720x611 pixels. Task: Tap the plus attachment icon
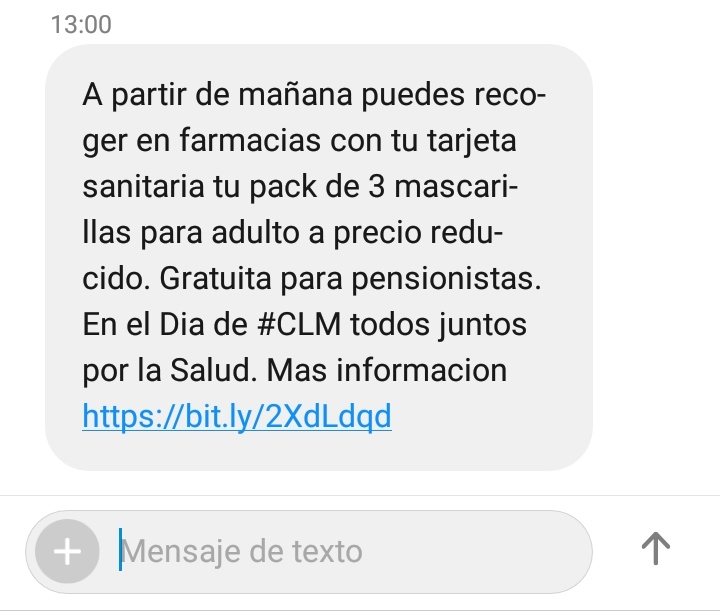click(x=67, y=551)
